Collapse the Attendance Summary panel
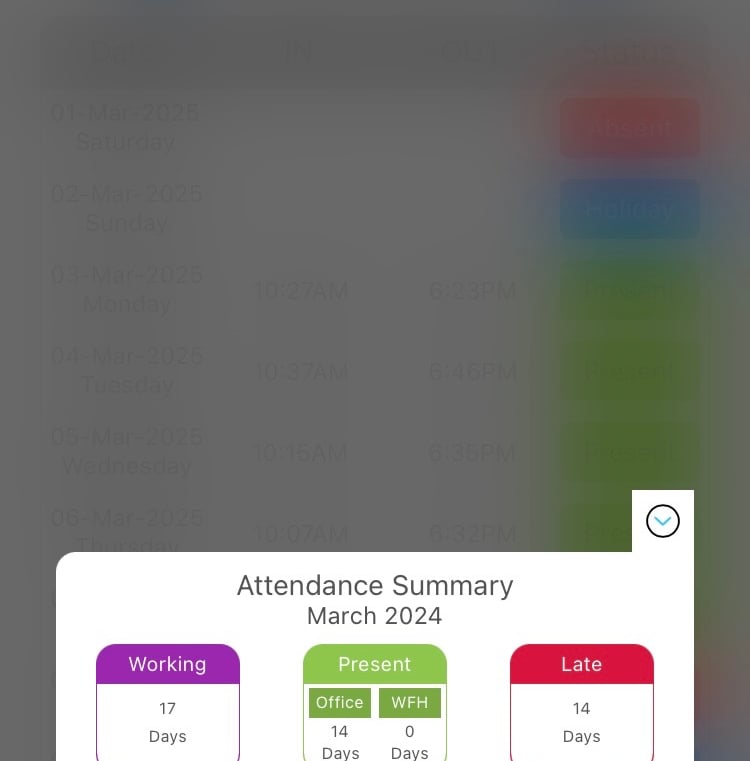Screen dimensions: 750x761 click(662, 521)
